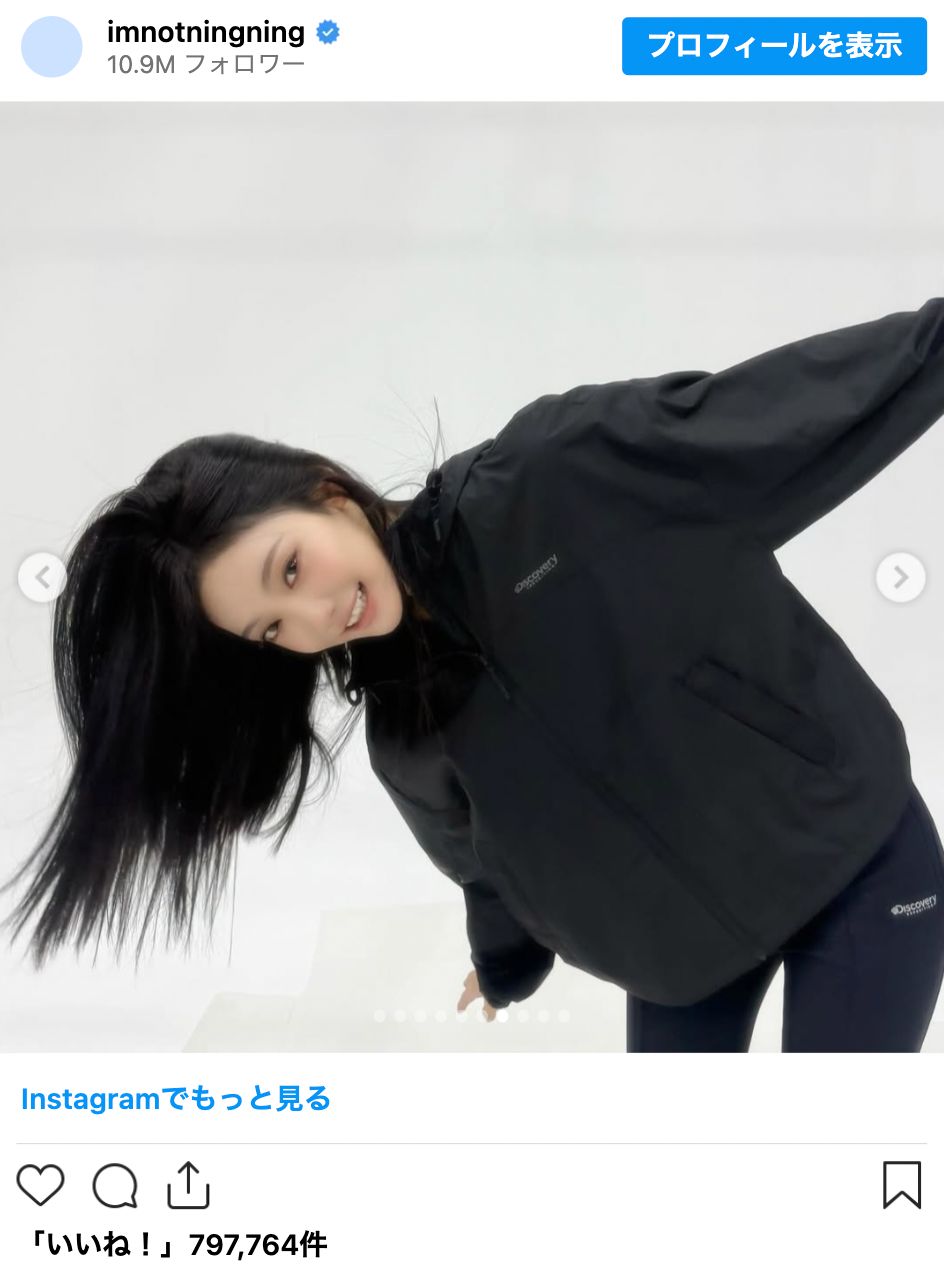This screenshot has height=1272, width=944.
Task: Advance to the next carousel photo
Action: click(x=900, y=577)
